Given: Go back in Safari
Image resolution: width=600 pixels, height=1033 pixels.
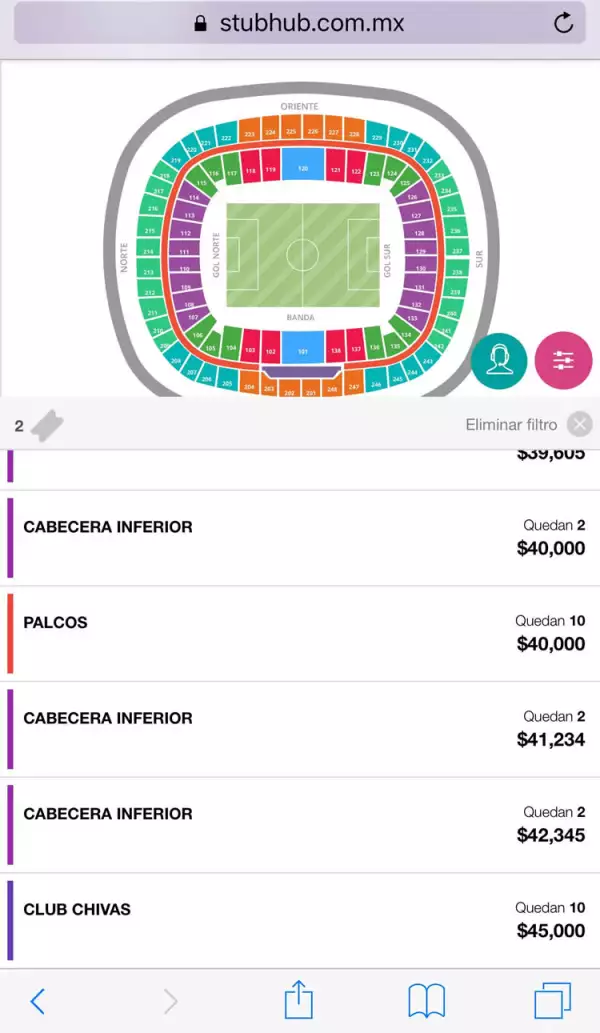Looking at the screenshot, I should (37, 1000).
